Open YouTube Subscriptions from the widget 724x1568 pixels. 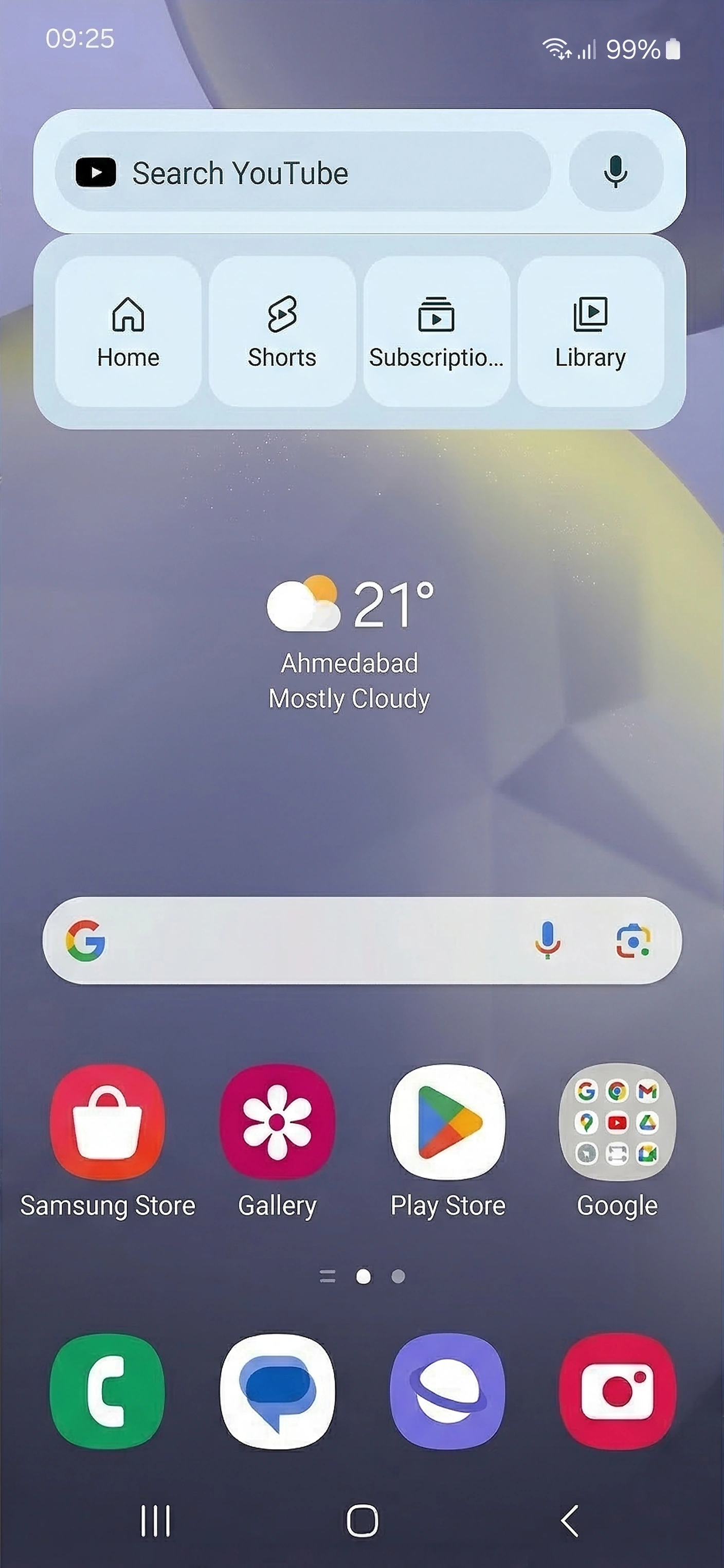pos(436,332)
